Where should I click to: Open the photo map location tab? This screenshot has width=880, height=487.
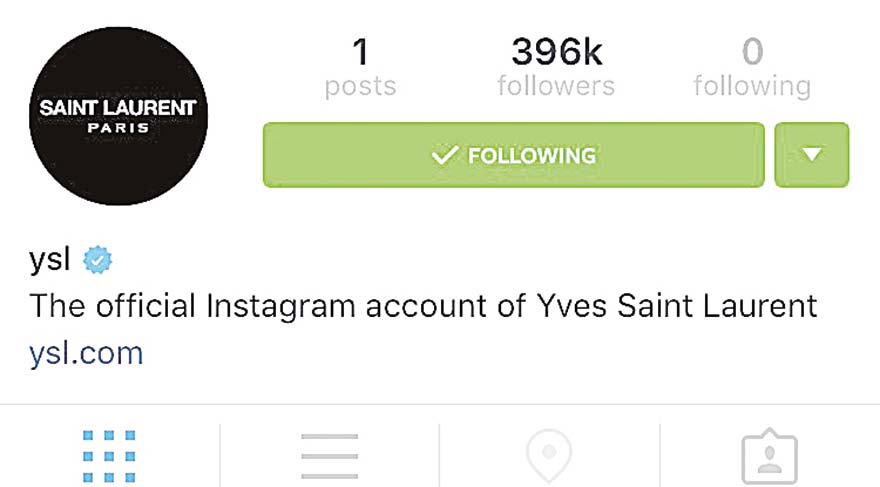549,457
